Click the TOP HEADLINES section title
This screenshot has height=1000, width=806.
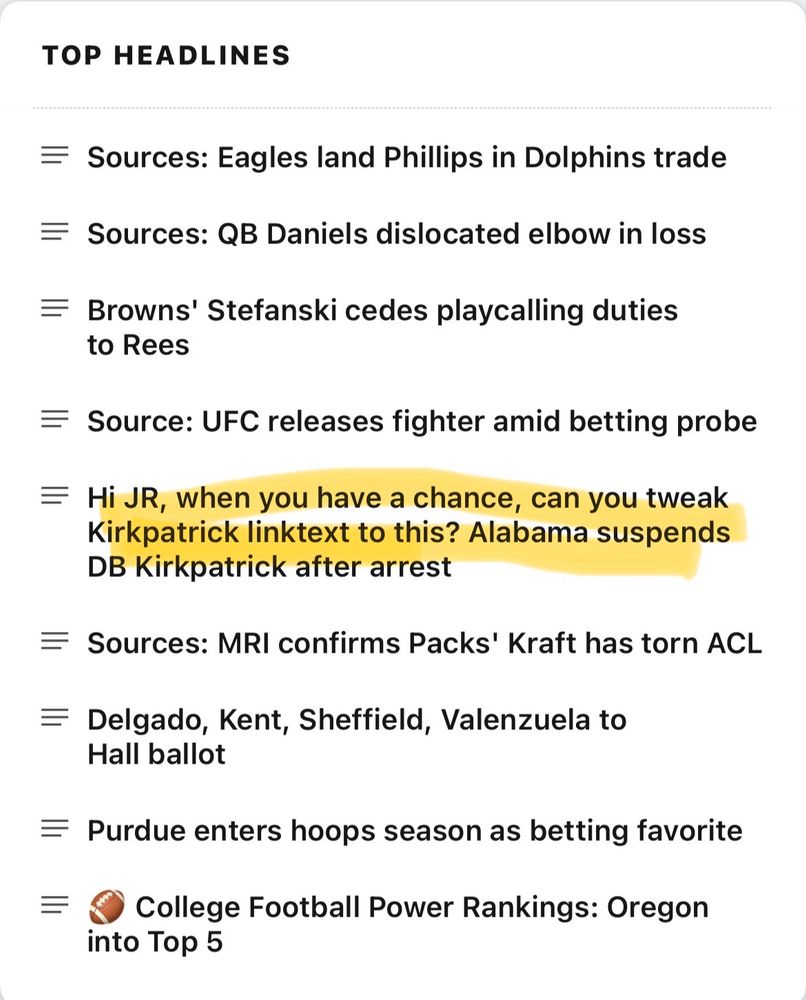tap(164, 55)
